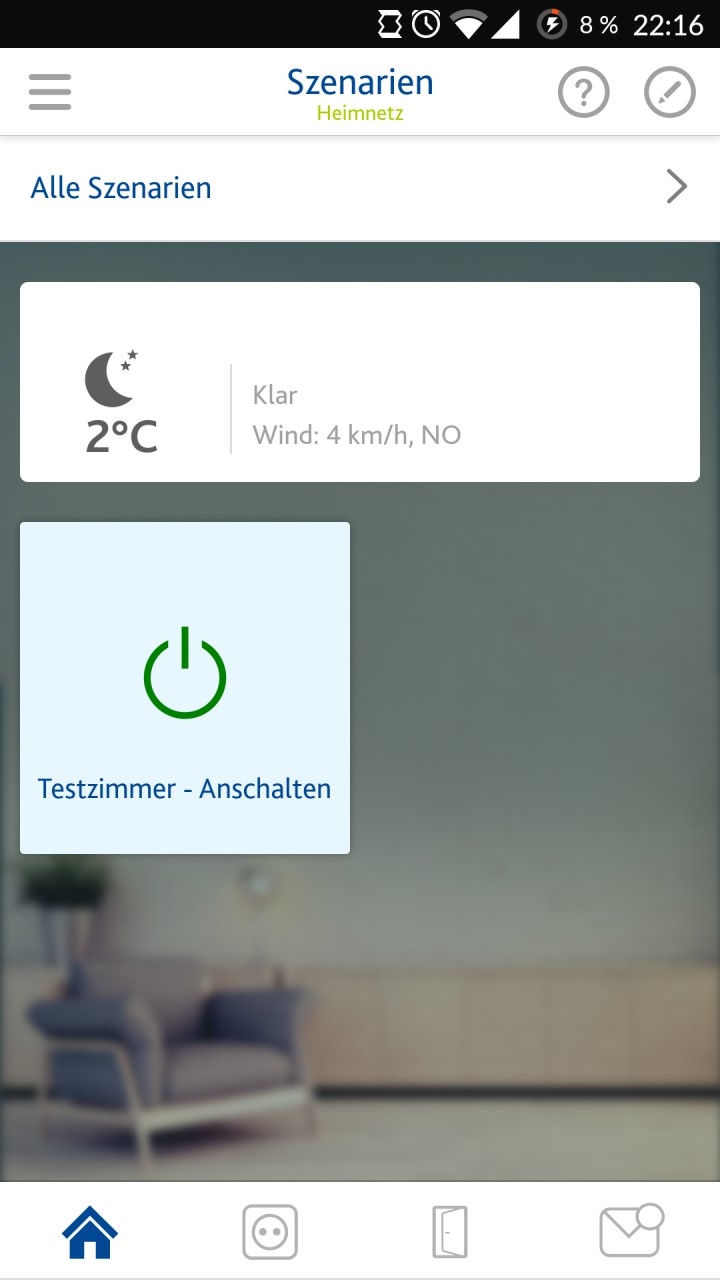
Task: Activate the Testzimmer - Anschalten scenario
Action: (185, 688)
